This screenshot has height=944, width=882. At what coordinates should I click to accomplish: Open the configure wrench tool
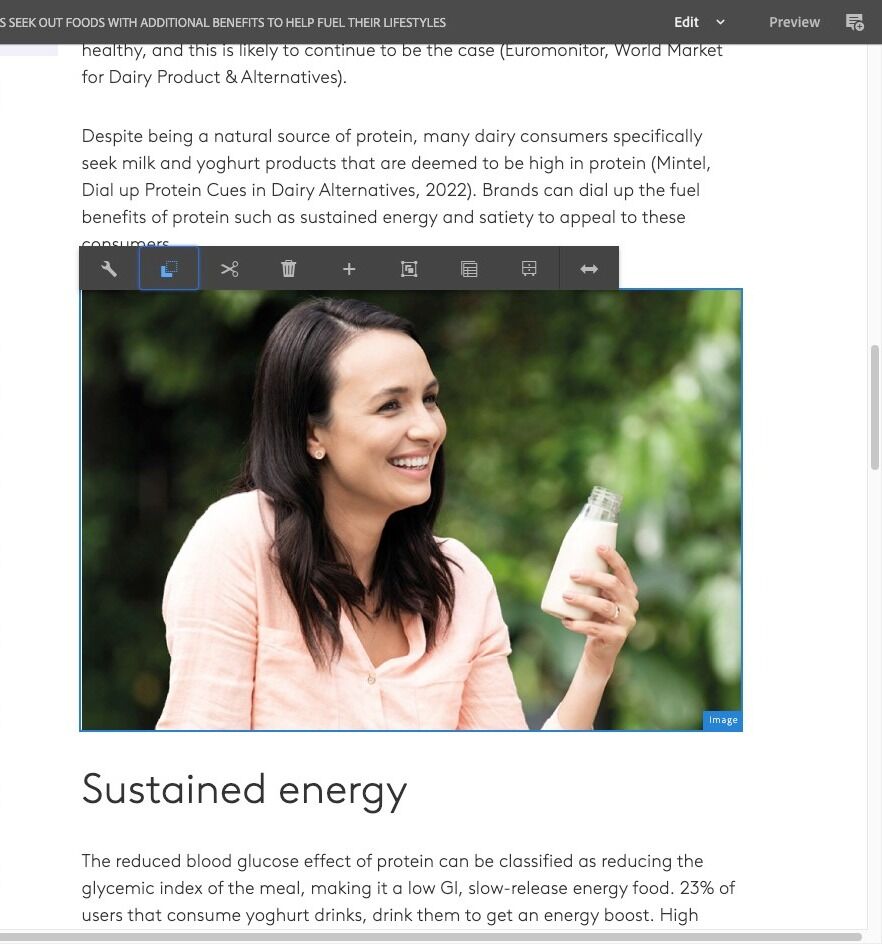point(109,269)
